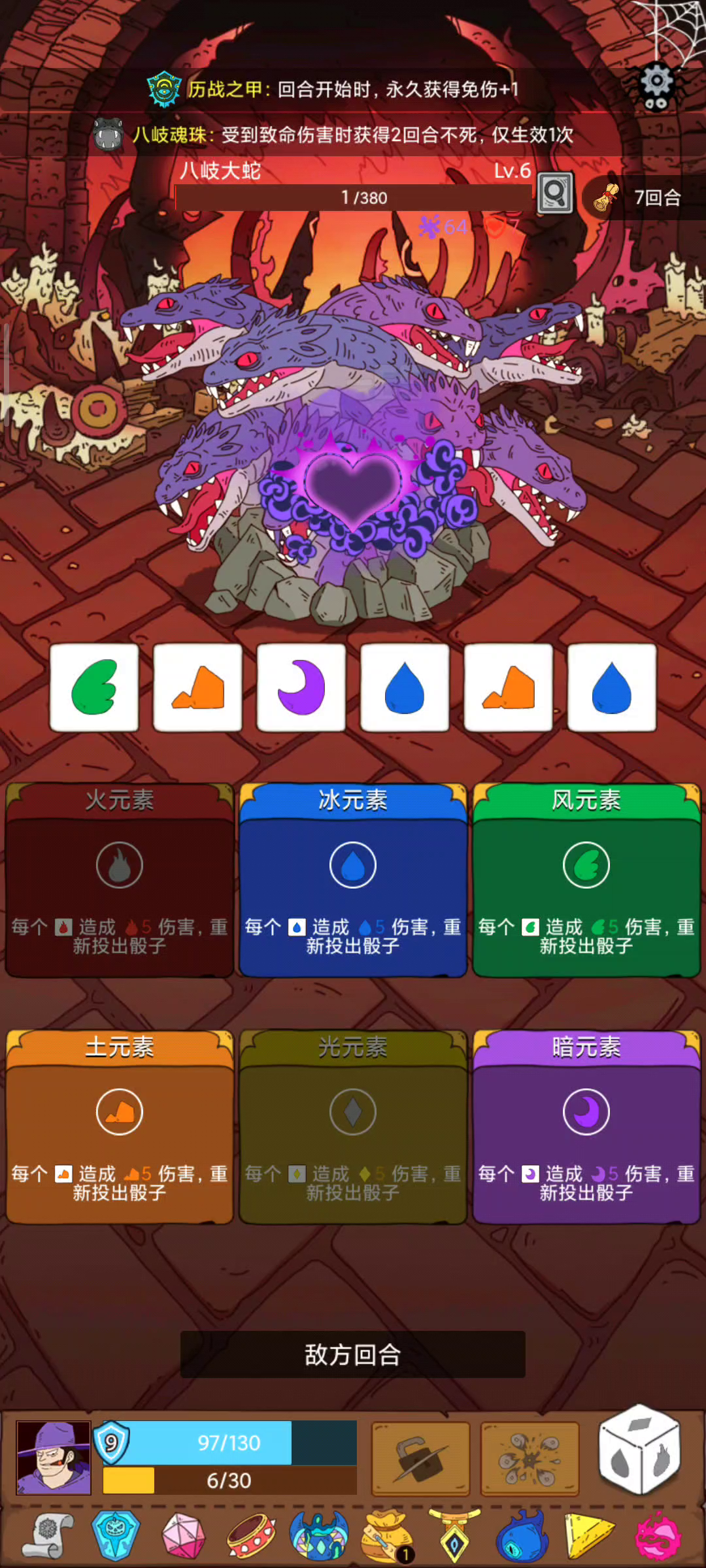
Task: Select the 冰元素 ice skill card
Action: click(x=353, y=880)
